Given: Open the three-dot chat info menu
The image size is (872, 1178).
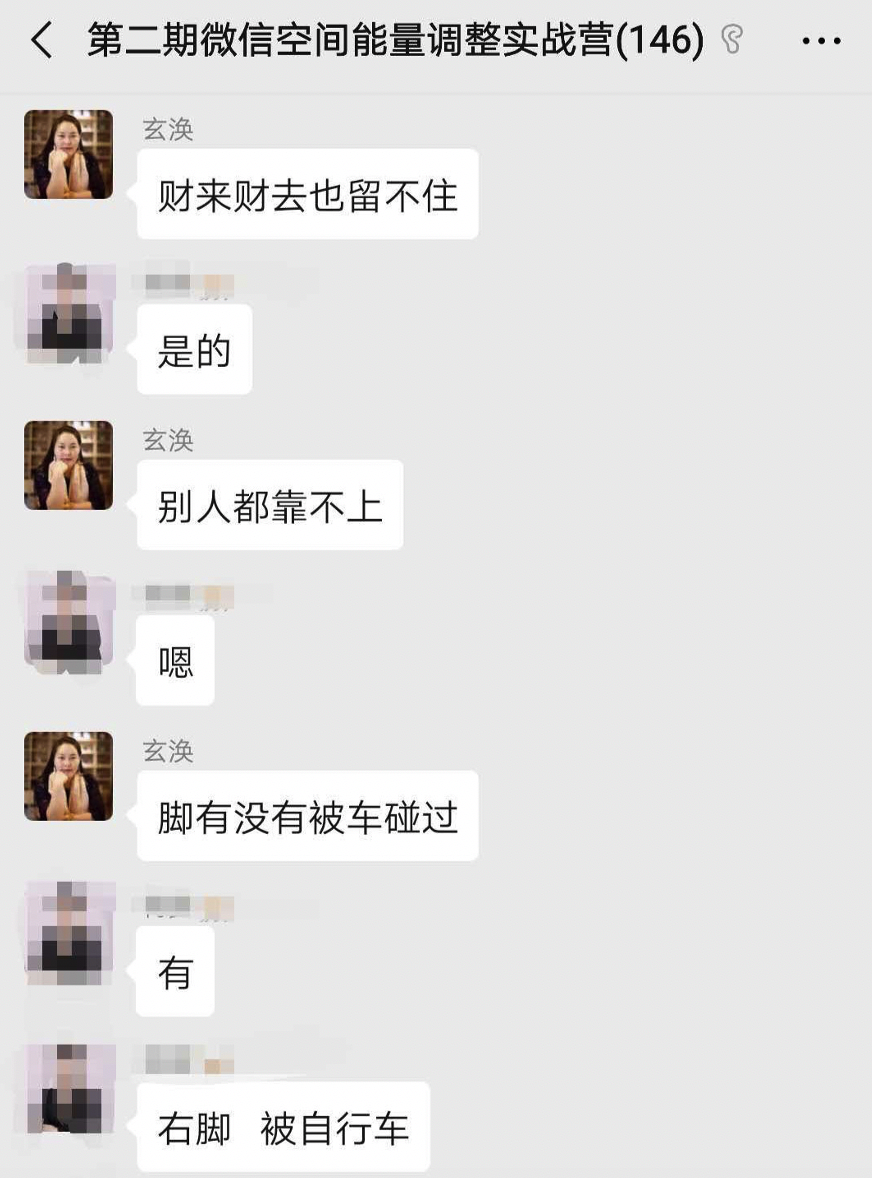Looking at the screenshot, I should 821,41.
